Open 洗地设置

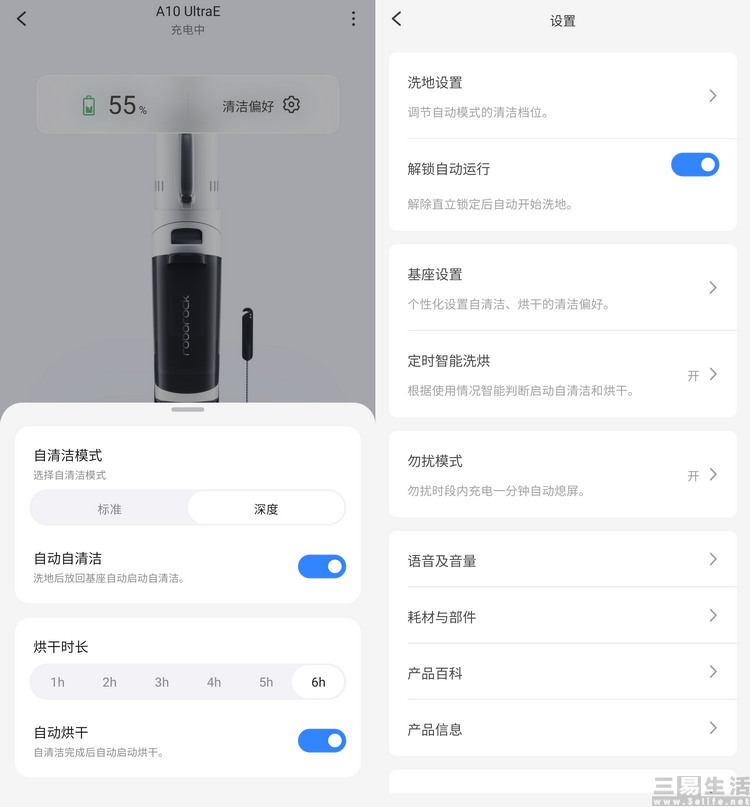(562, 96)
